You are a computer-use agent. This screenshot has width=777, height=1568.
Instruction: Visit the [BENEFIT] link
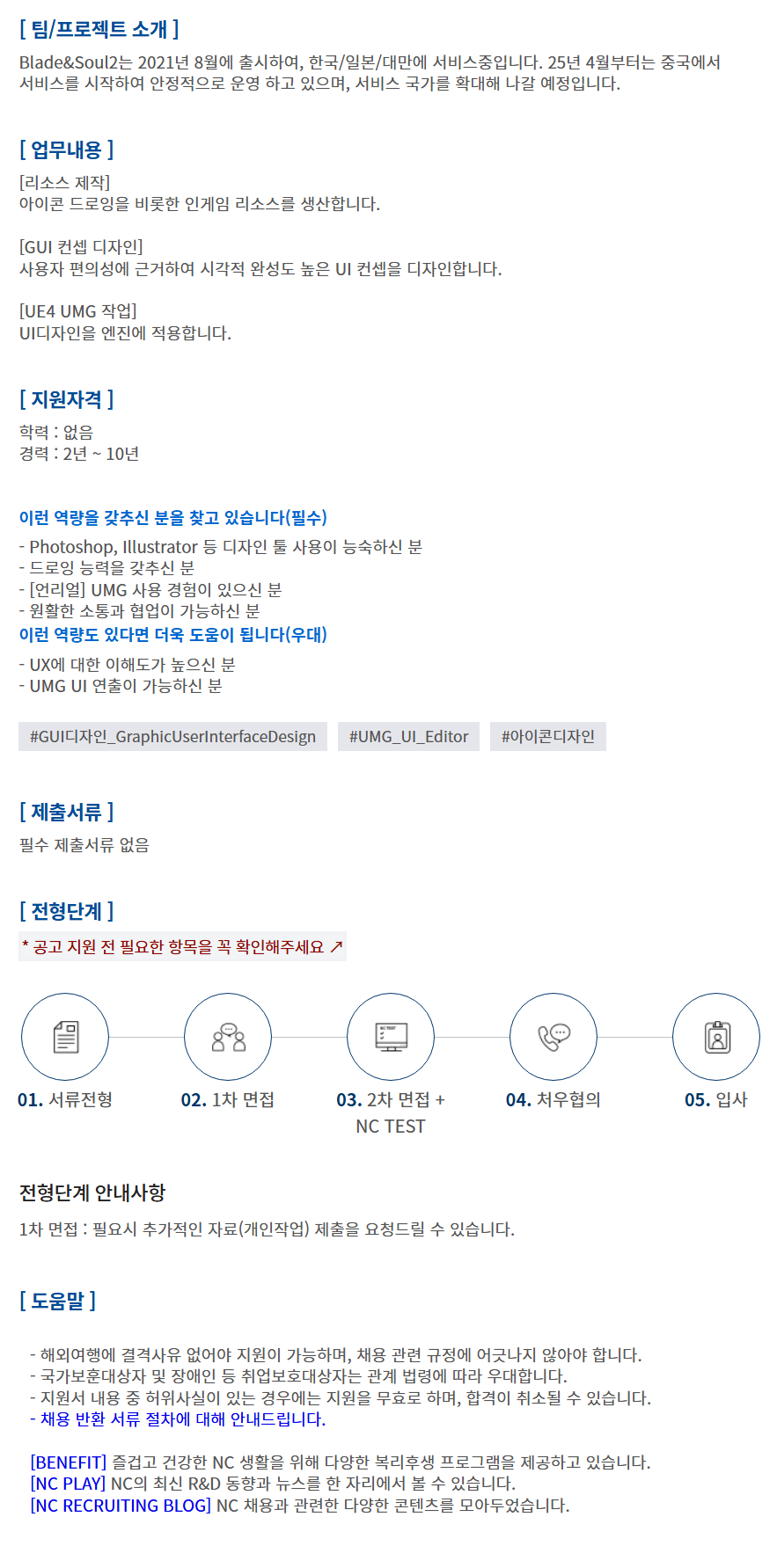click(x=68, y=1462)
